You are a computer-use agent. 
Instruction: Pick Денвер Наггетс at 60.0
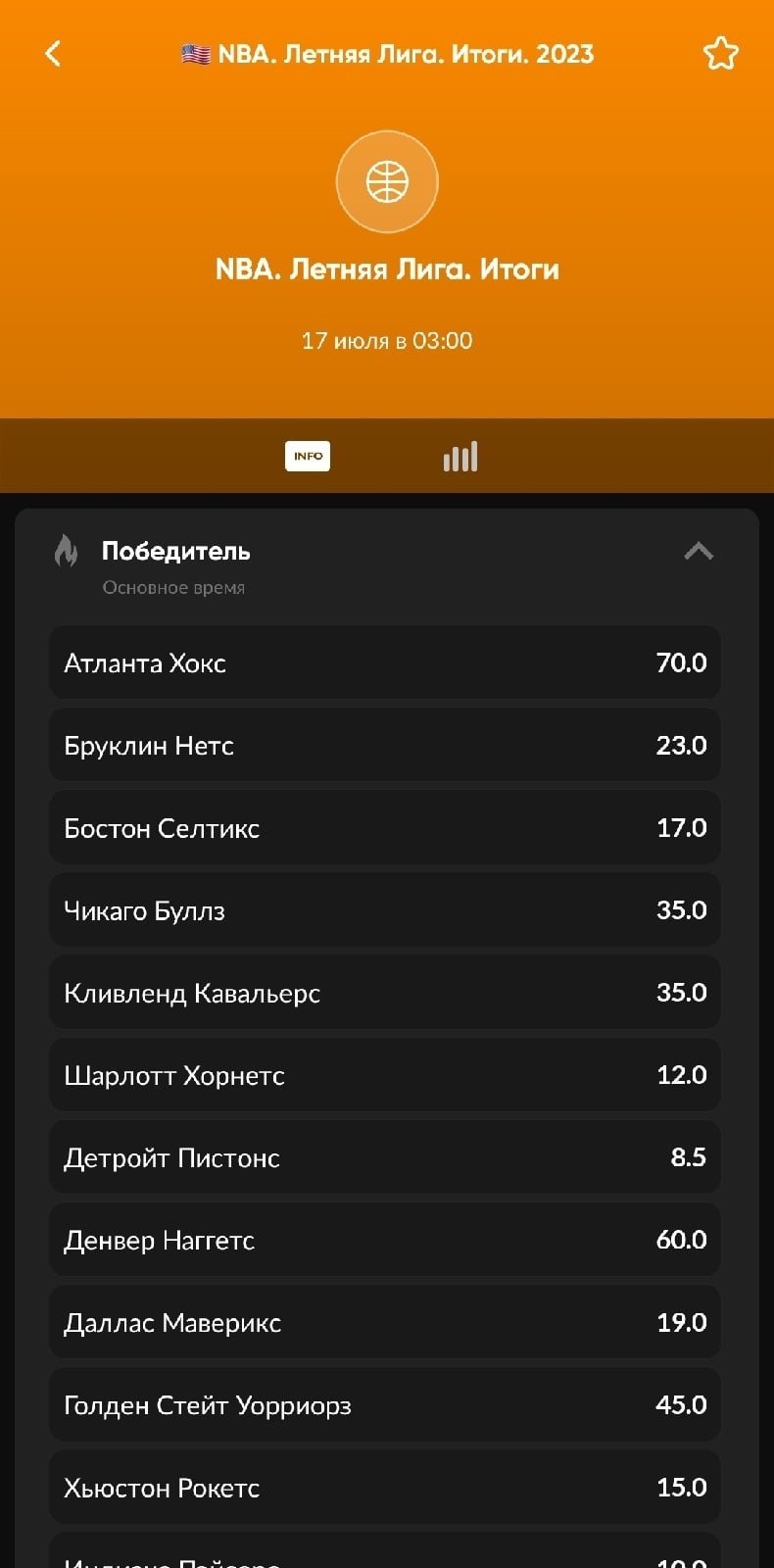pos(385,1240)
